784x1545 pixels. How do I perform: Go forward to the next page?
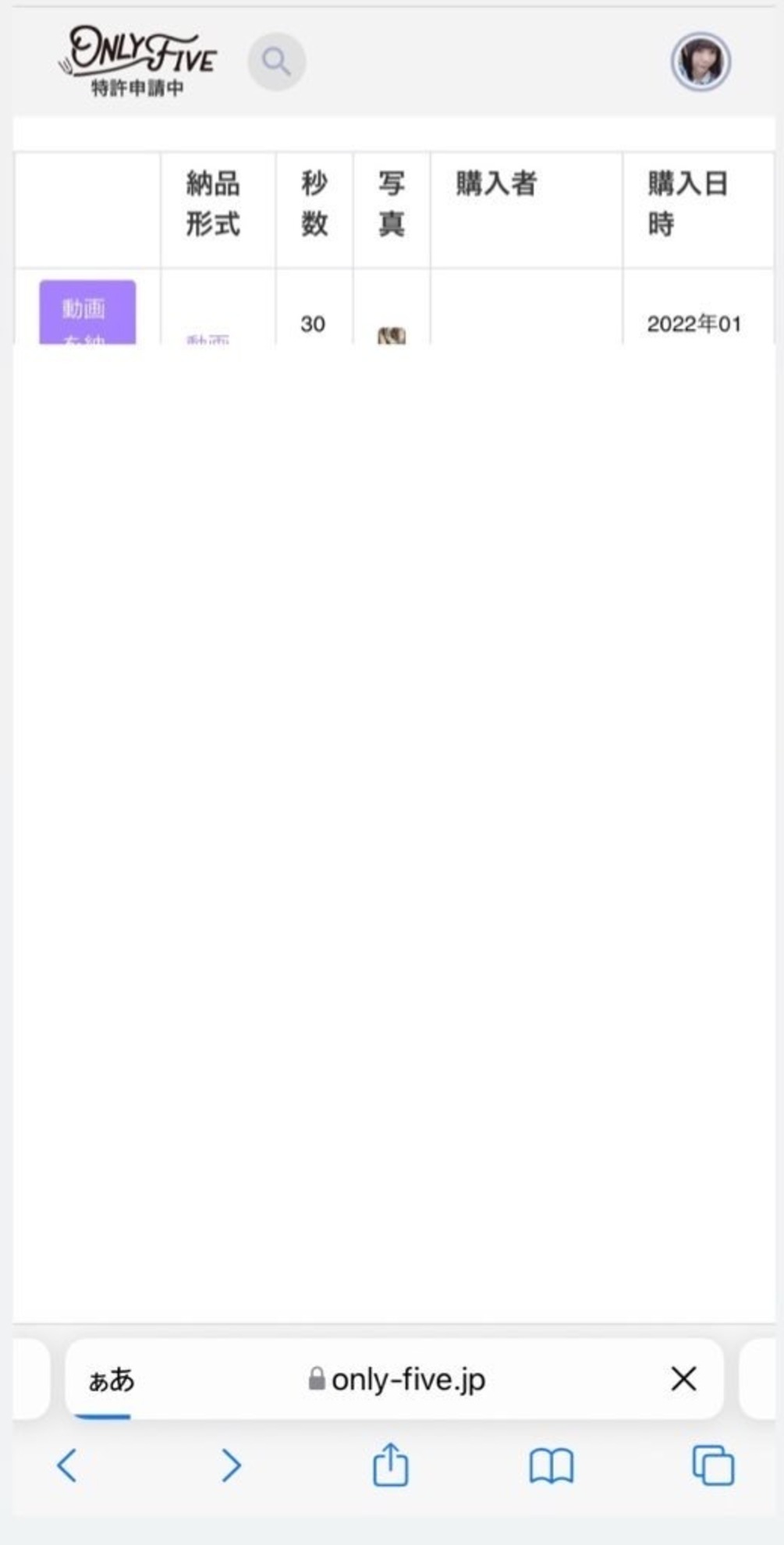point(230,1465)
